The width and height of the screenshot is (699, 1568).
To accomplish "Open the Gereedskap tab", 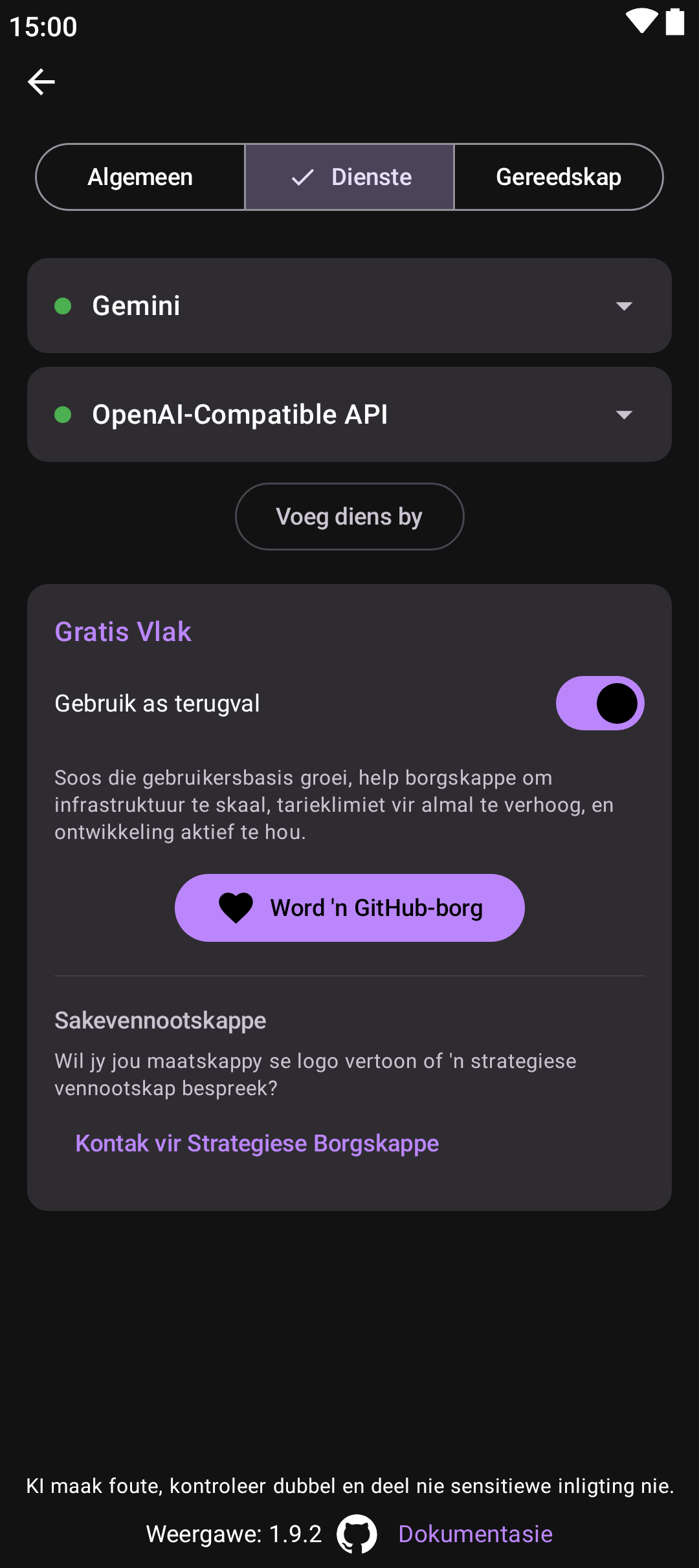I will coord(558,177).
